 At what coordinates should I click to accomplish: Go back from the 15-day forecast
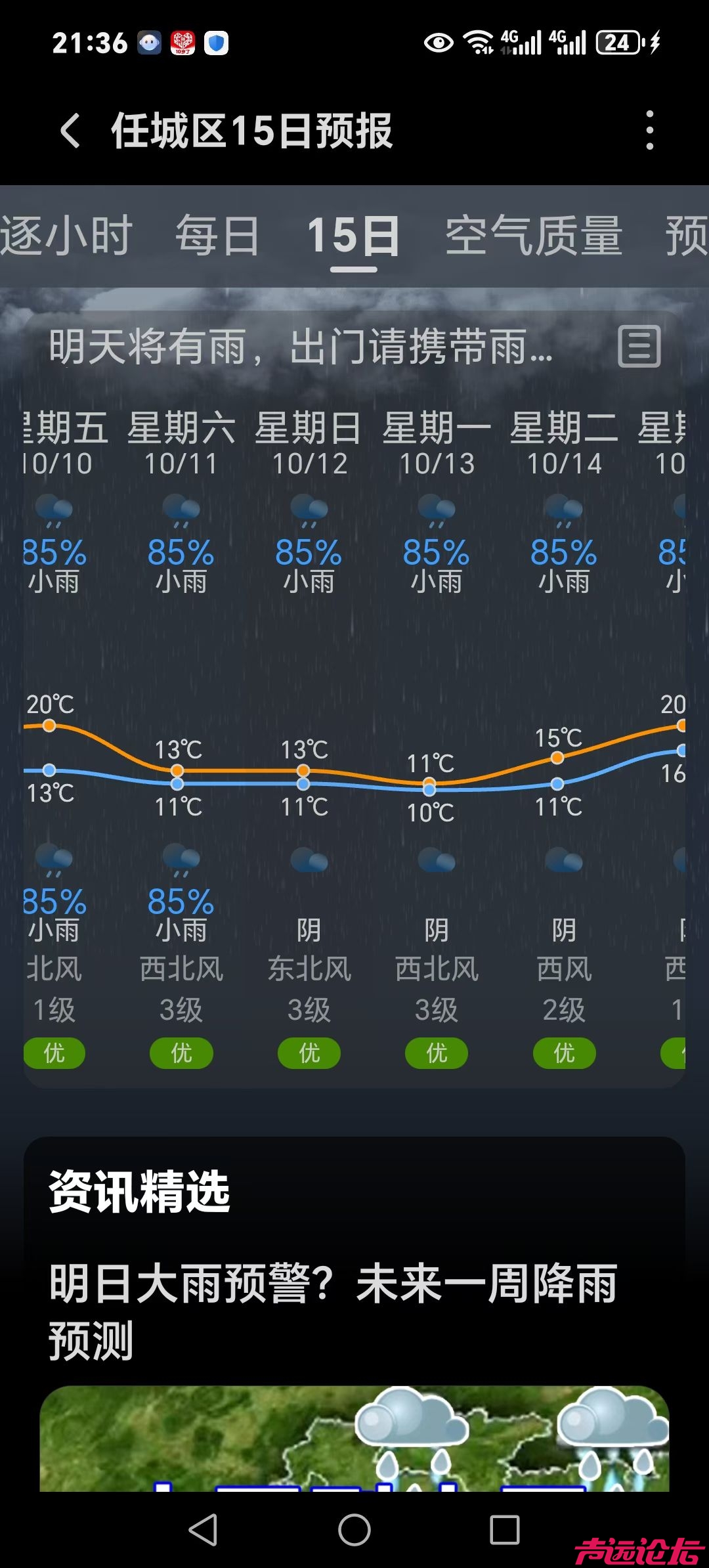click(x=71, y=130)
